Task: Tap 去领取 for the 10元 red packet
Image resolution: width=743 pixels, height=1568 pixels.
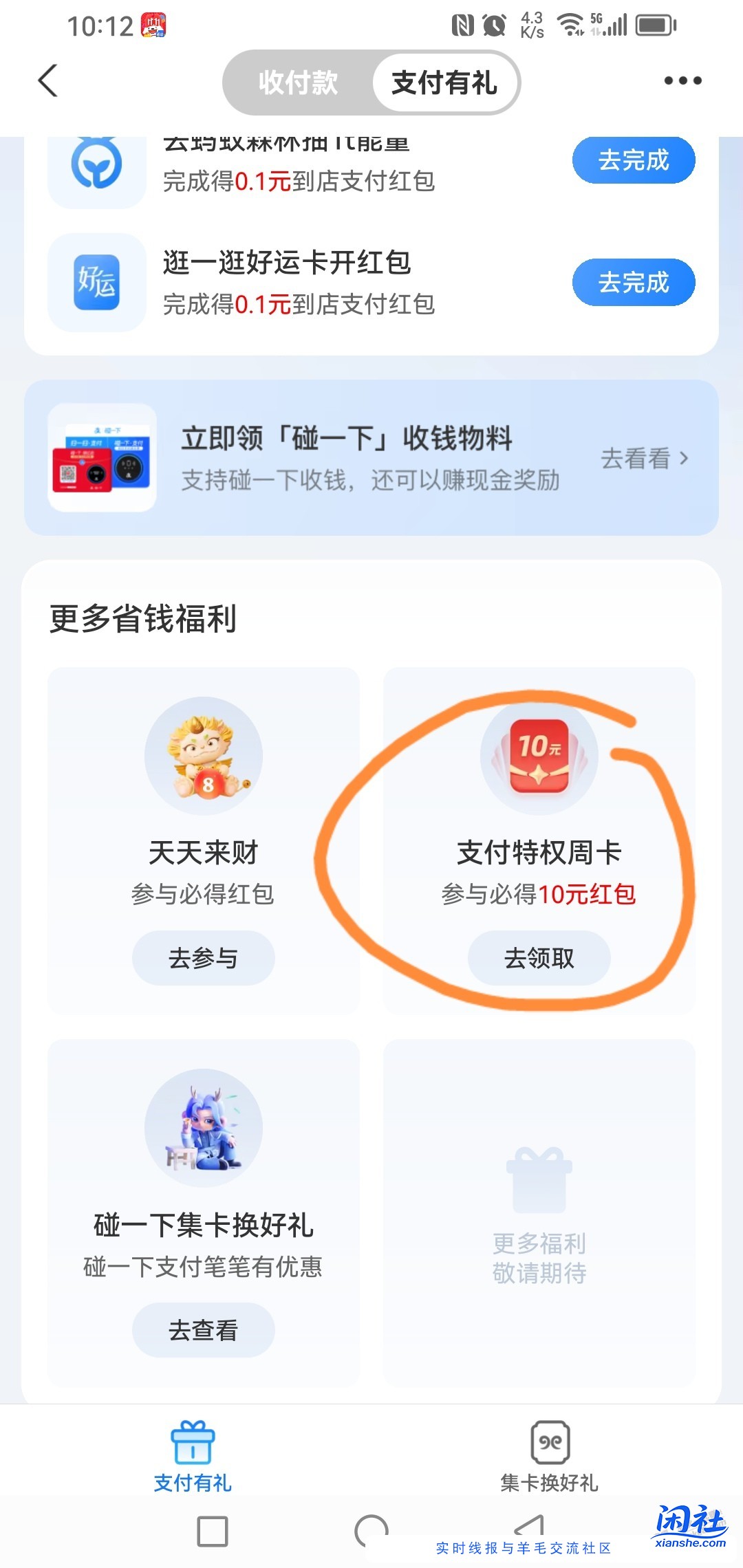Action: (x=539, y=957)
